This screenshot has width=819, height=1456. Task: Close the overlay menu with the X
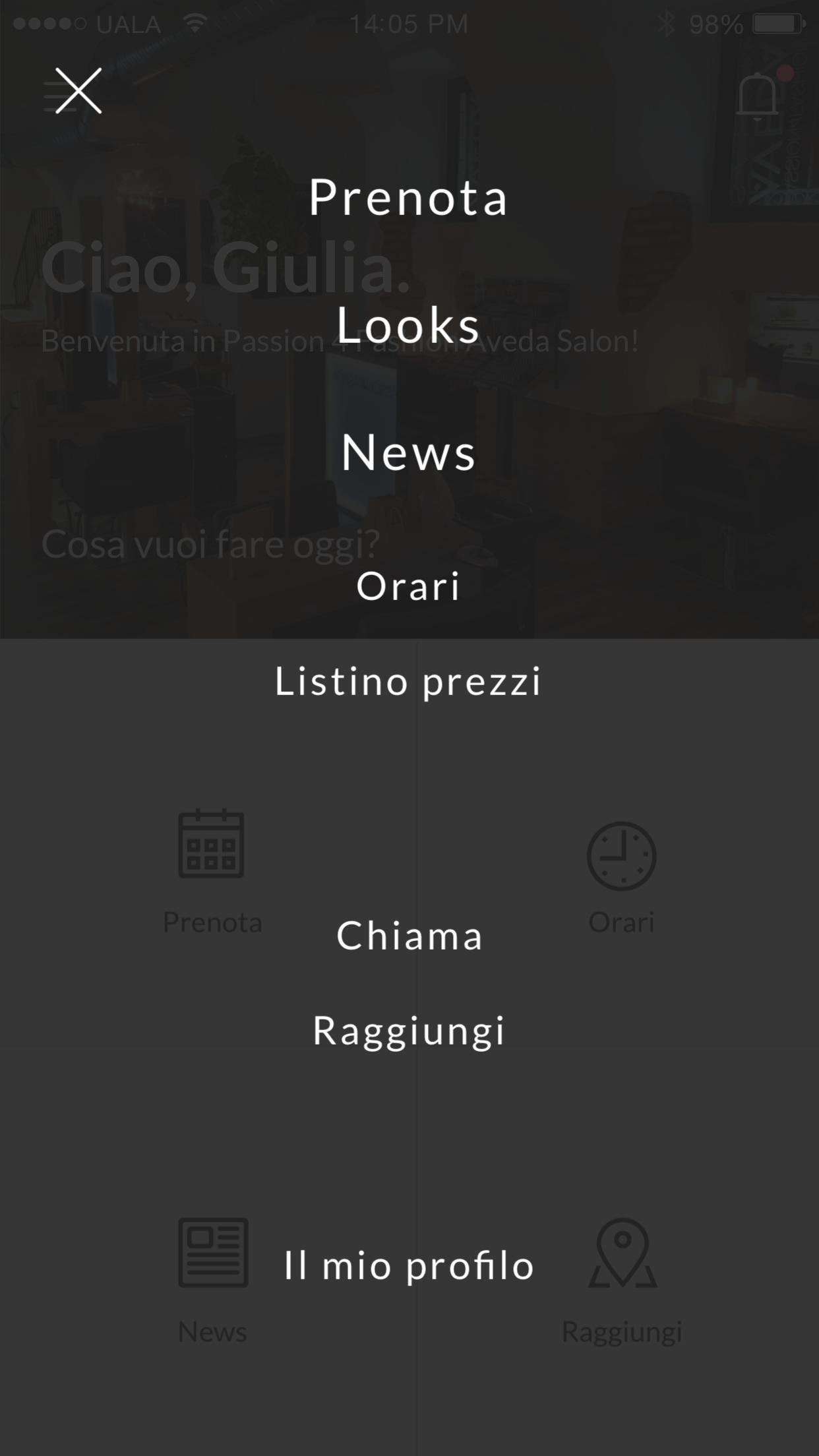tap(78, 91)
